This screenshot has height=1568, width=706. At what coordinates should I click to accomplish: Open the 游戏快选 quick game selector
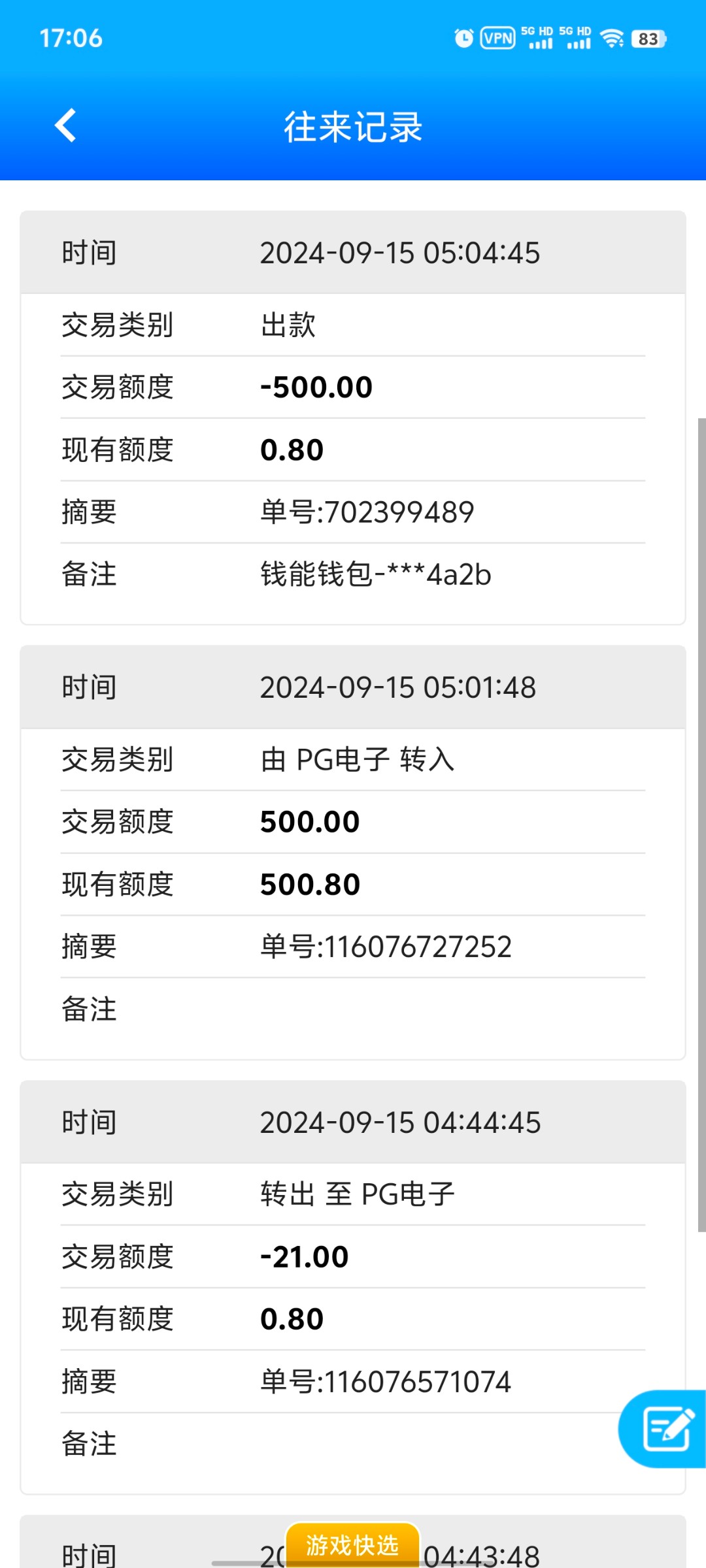point(352,1545)
